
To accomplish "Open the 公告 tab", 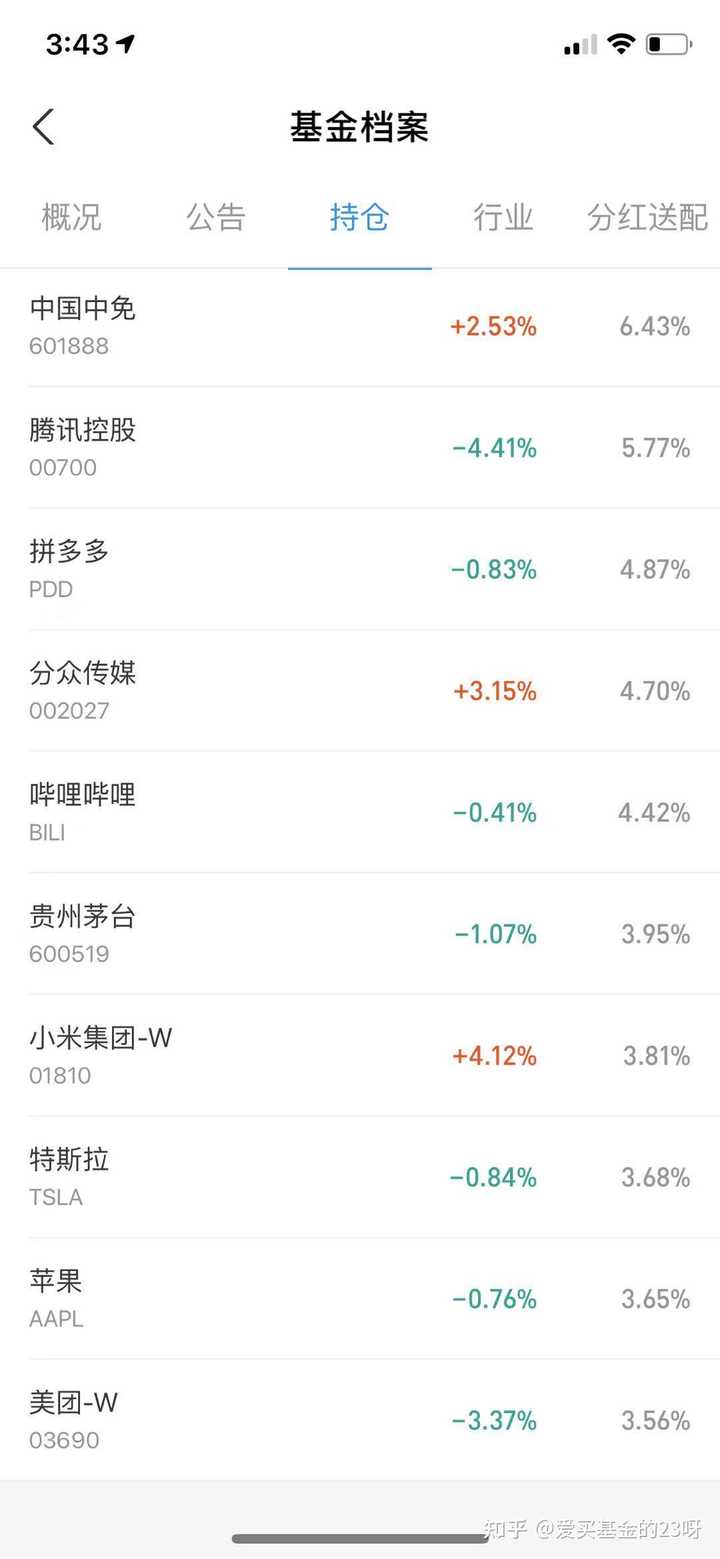I will click(215, 218).
